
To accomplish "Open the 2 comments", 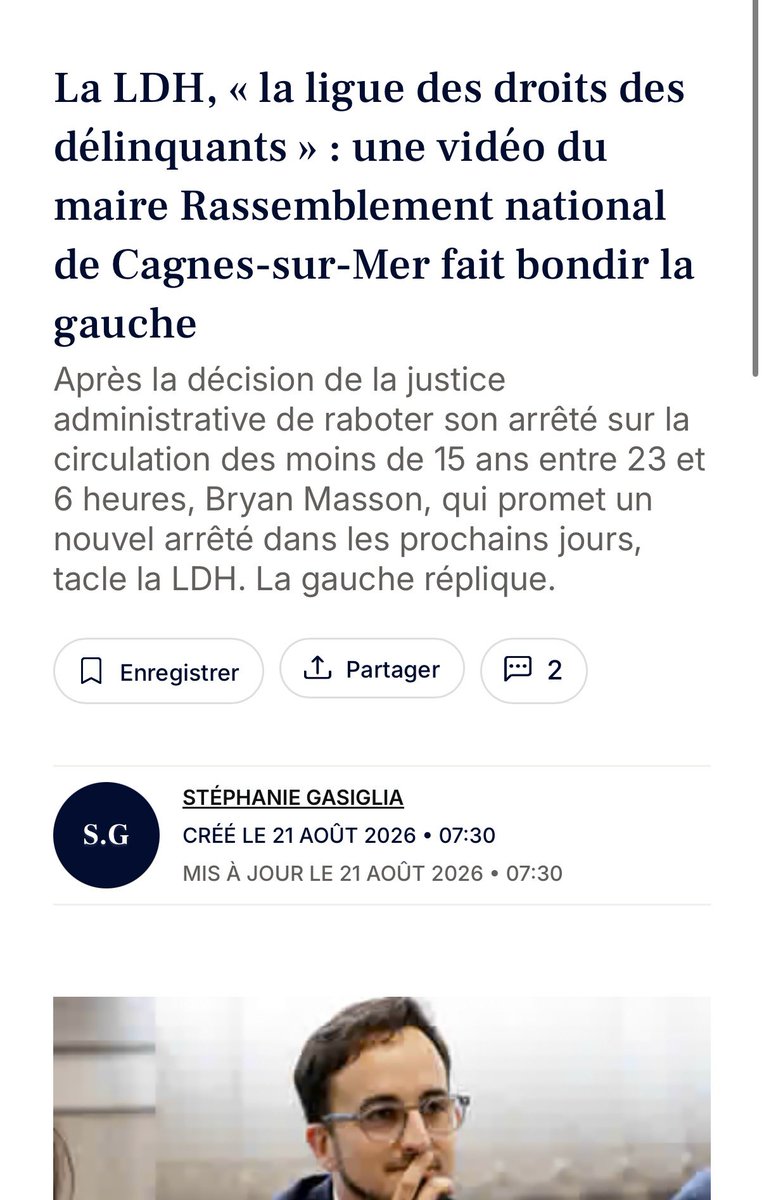I will click(x=534, y=670).
